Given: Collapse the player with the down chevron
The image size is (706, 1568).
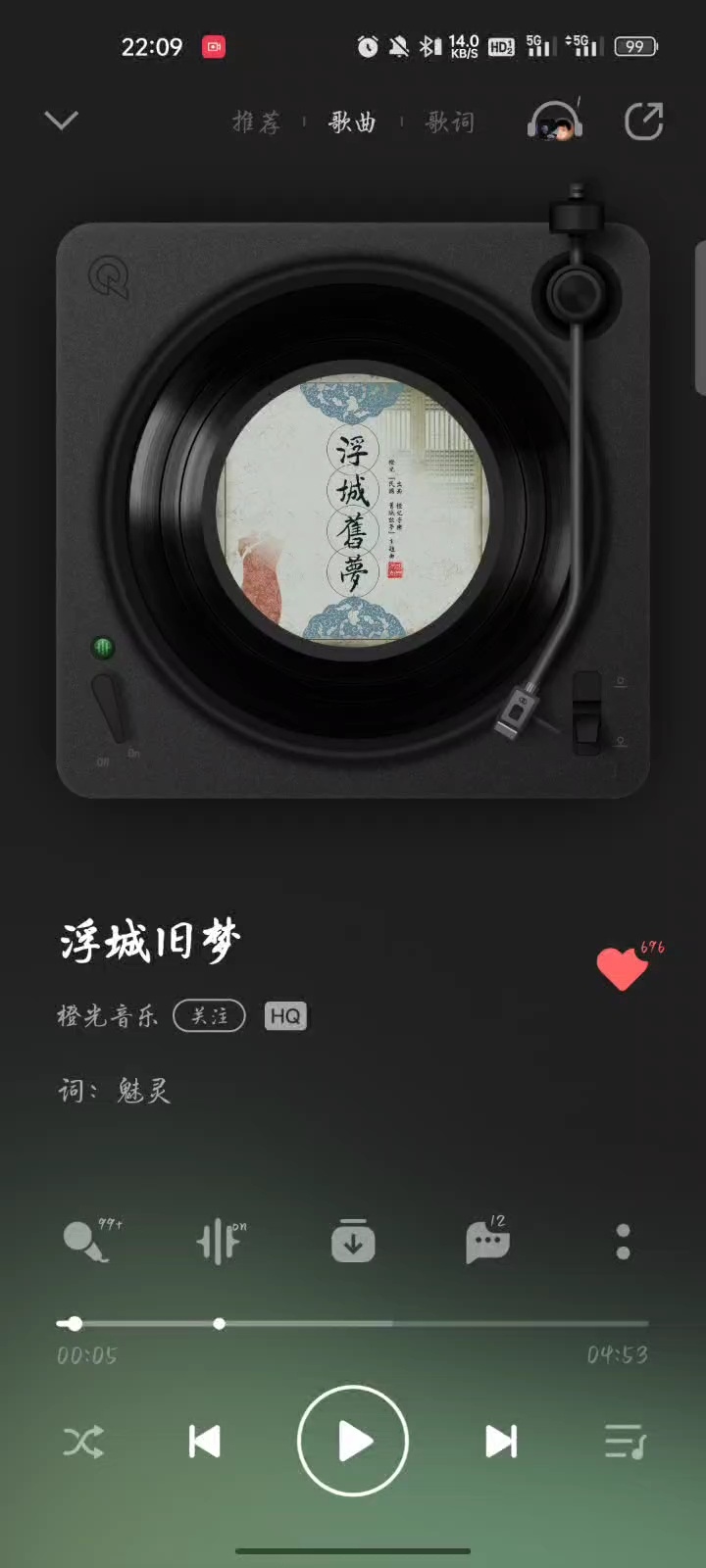Looking at the screenshot, I should (x=61, y=122).
